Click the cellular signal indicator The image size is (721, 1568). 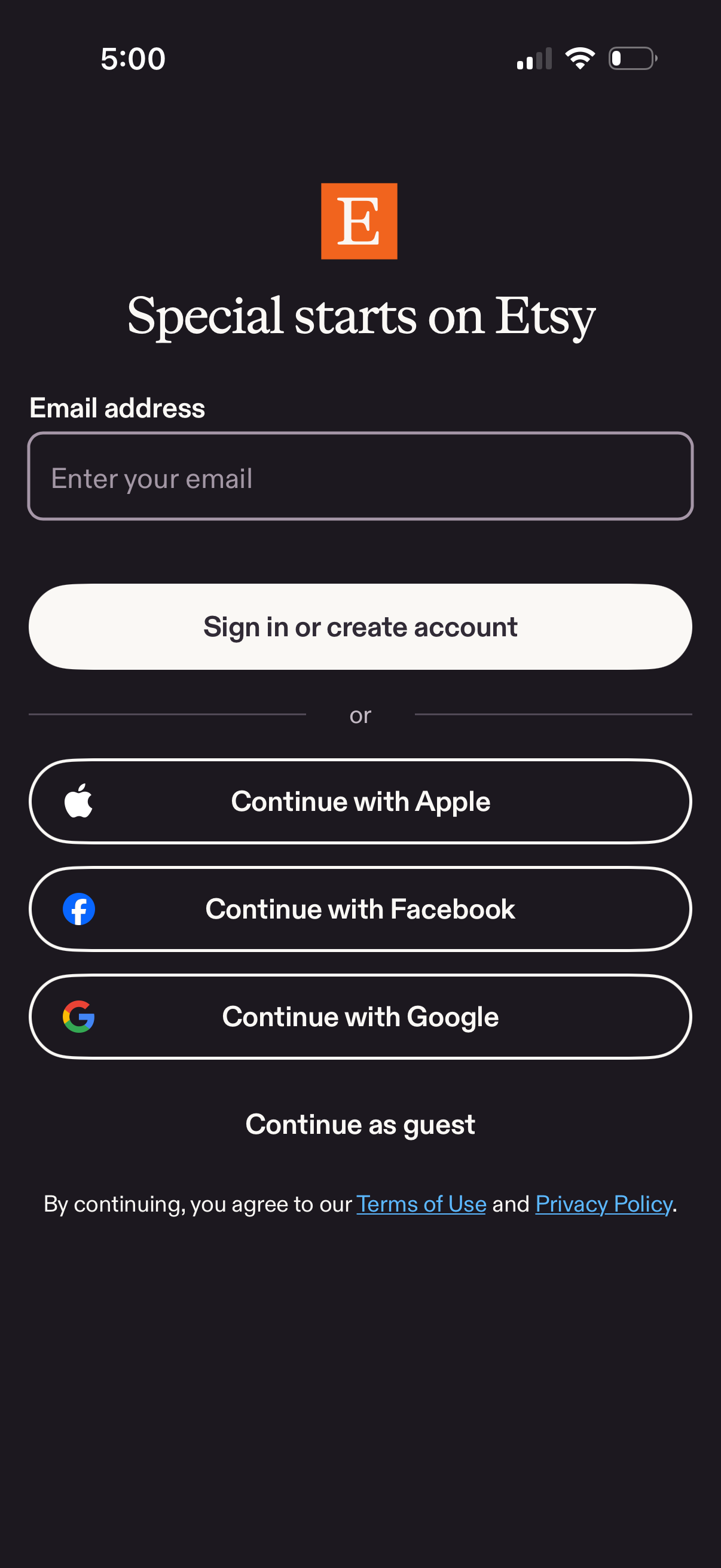[534, 57]
